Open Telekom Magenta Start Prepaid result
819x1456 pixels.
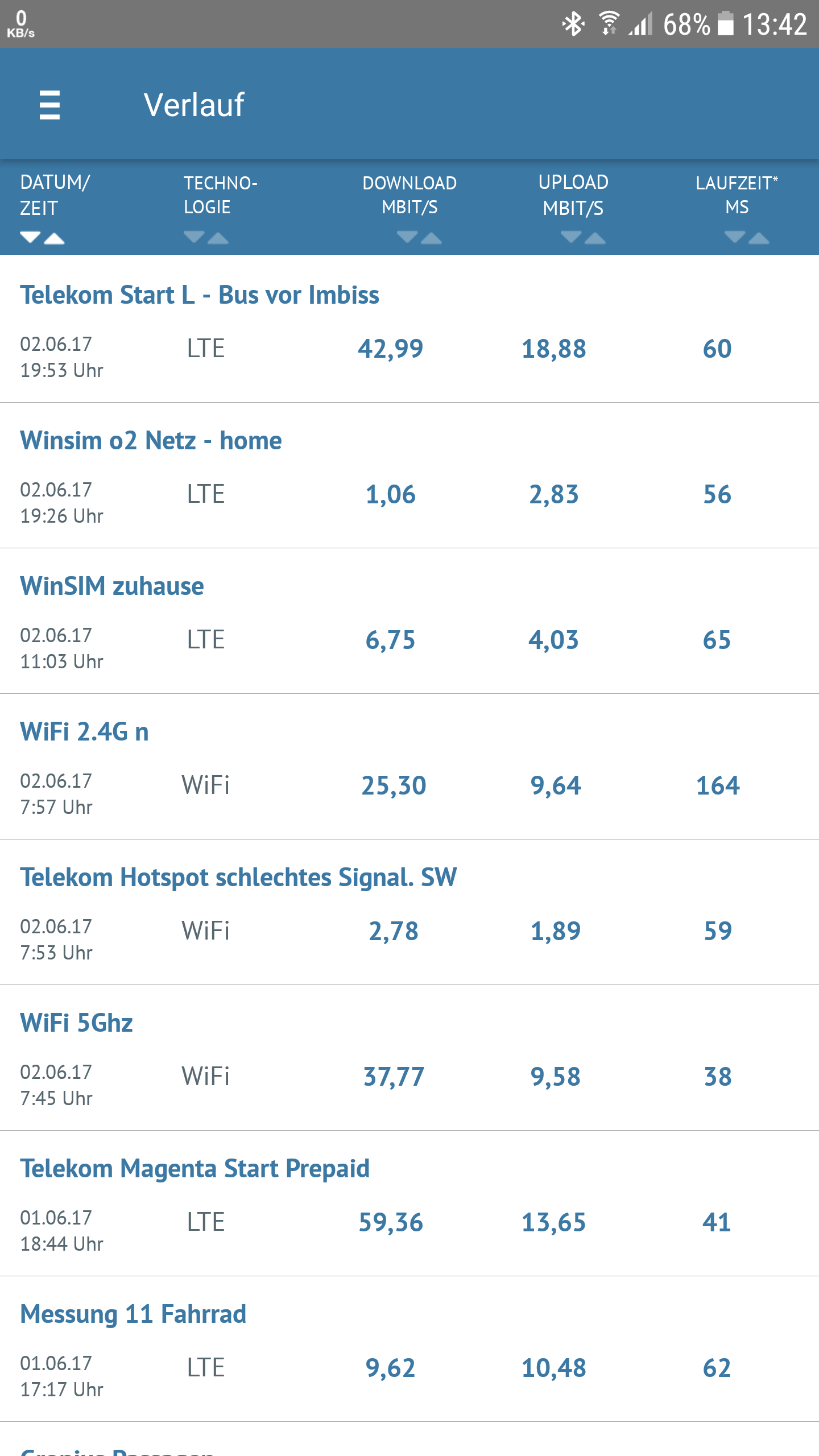coord(409,1203)
